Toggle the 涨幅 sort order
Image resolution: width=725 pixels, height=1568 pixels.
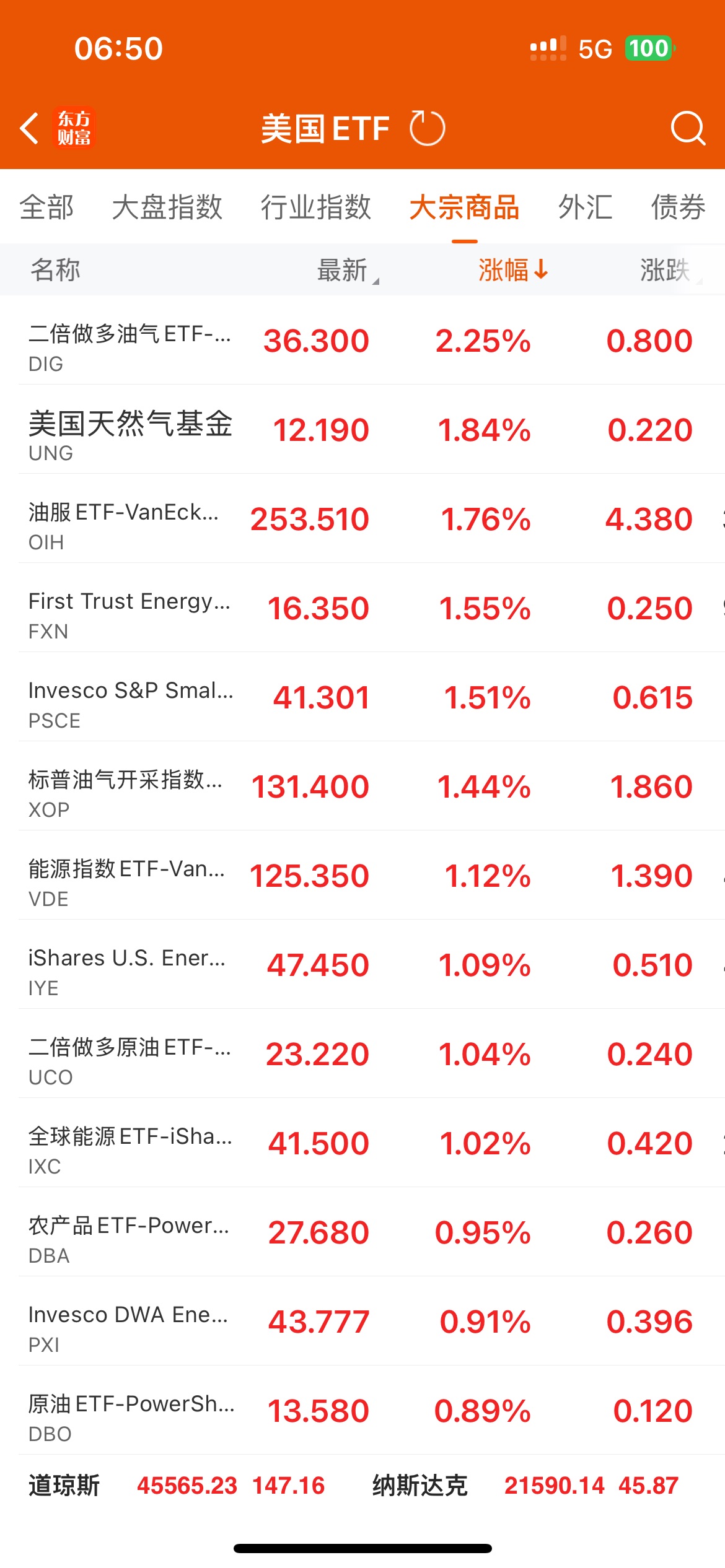pyautogui.click(x=513, y=270)
